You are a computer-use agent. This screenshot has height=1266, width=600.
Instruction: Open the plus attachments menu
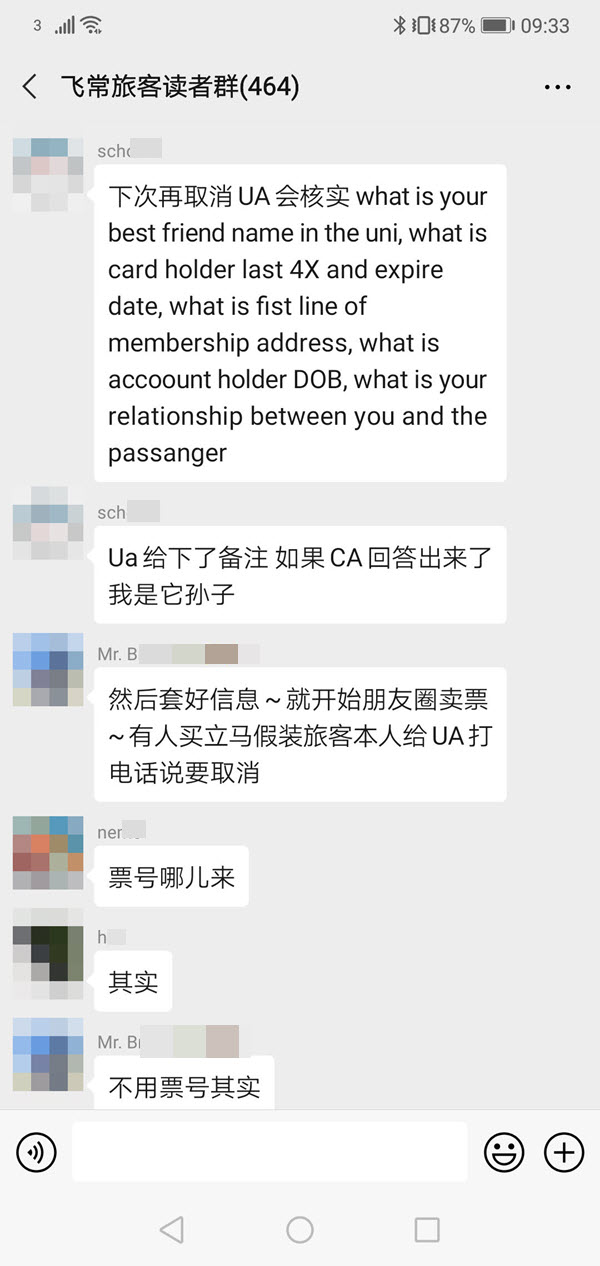[x=564, y=1153]
